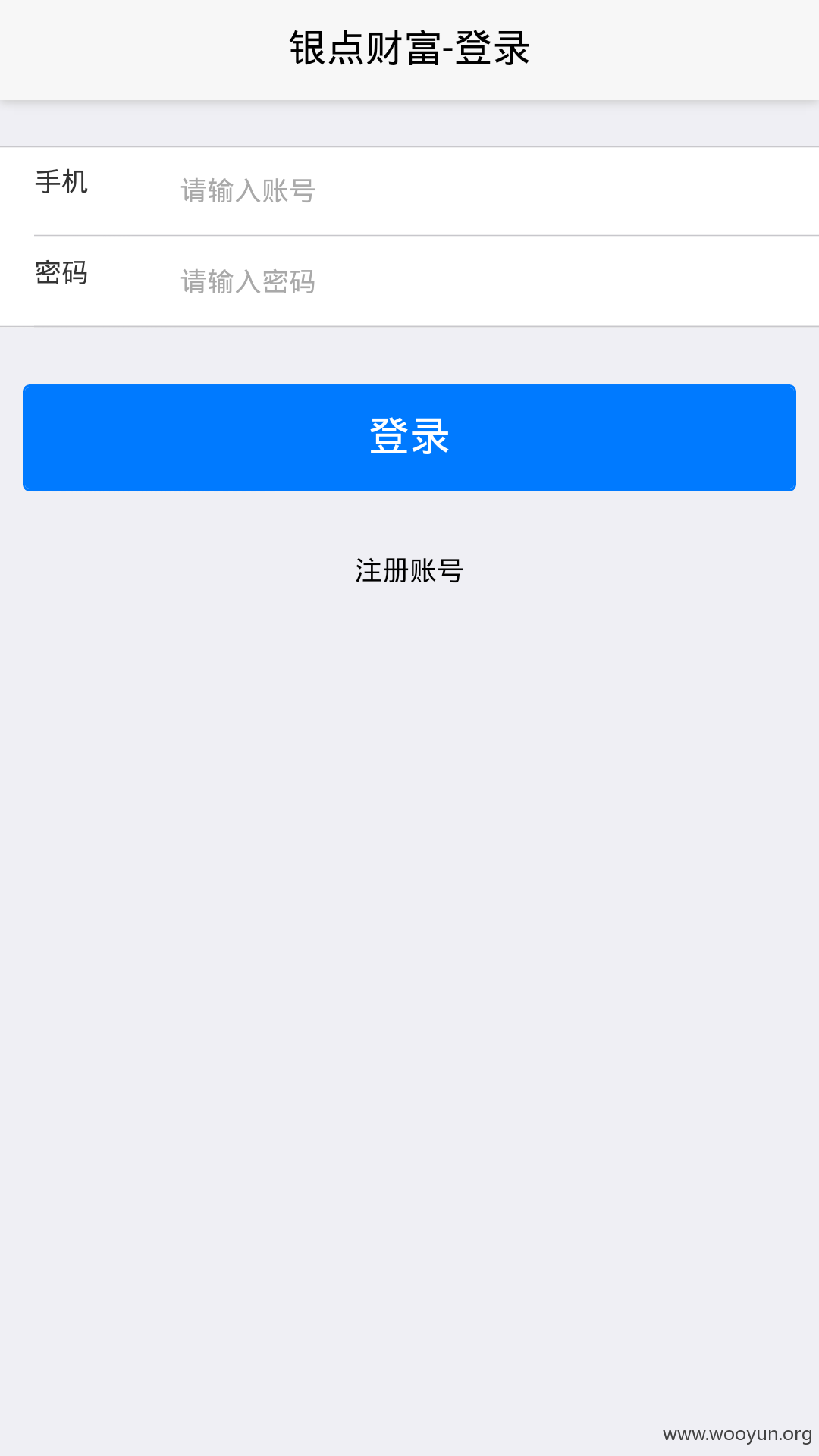The height and width of the screenshot is (1456, 819).
Task: Tap the phone account input field
Action: coord(497,191)
